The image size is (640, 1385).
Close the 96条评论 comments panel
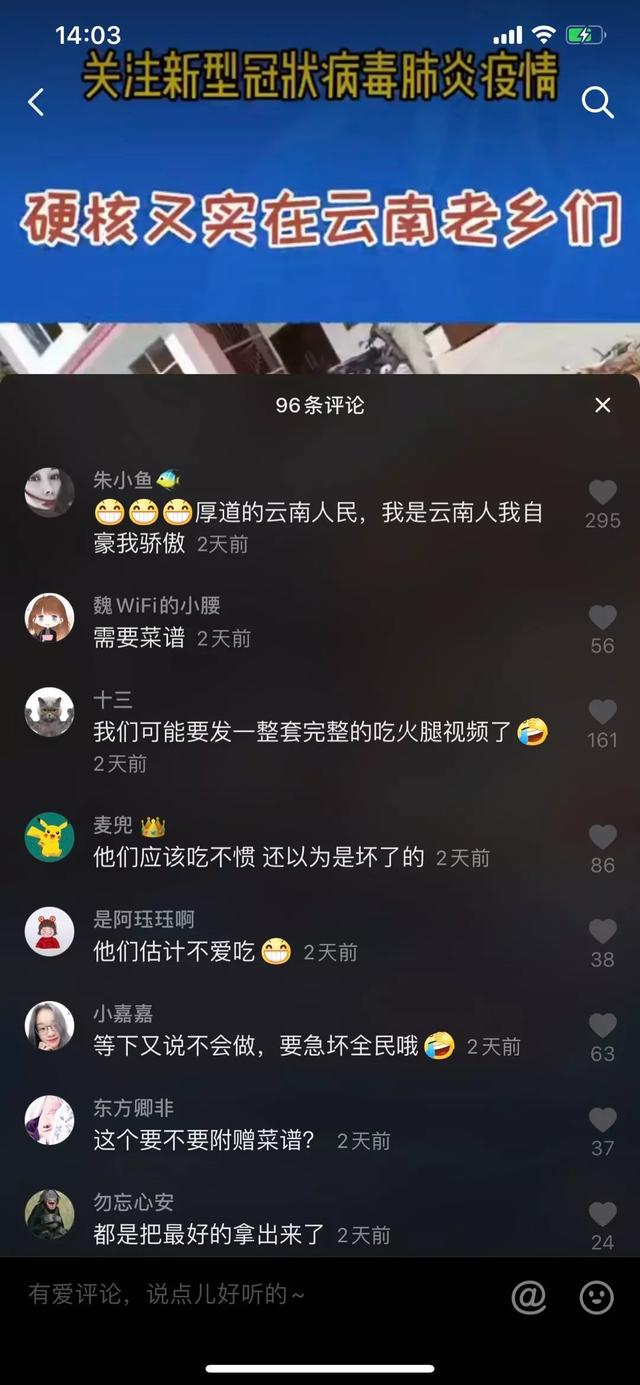point(602,405)
